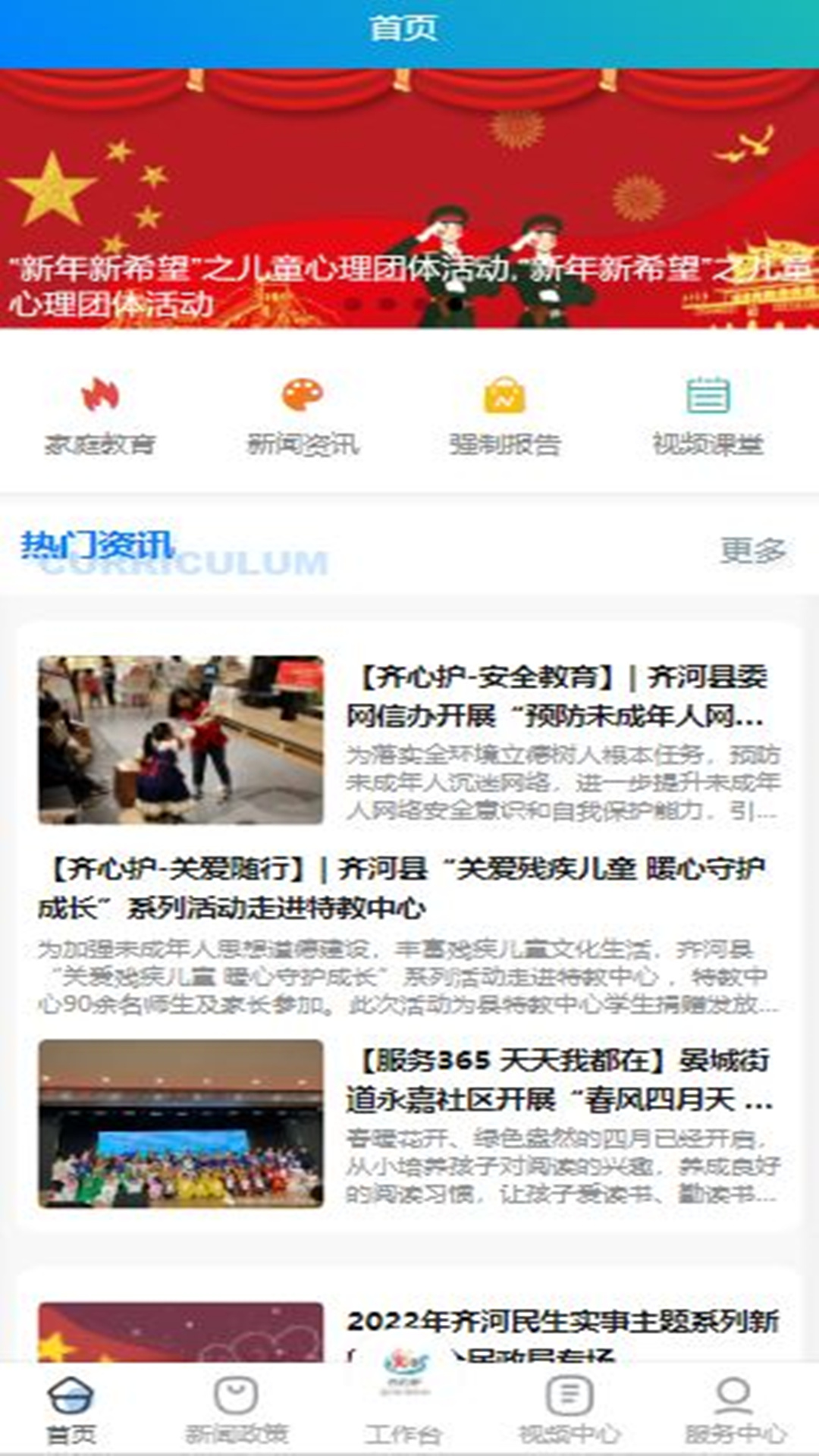
Task: Tap 更多 to see more hot news
Action: point(752,551)
